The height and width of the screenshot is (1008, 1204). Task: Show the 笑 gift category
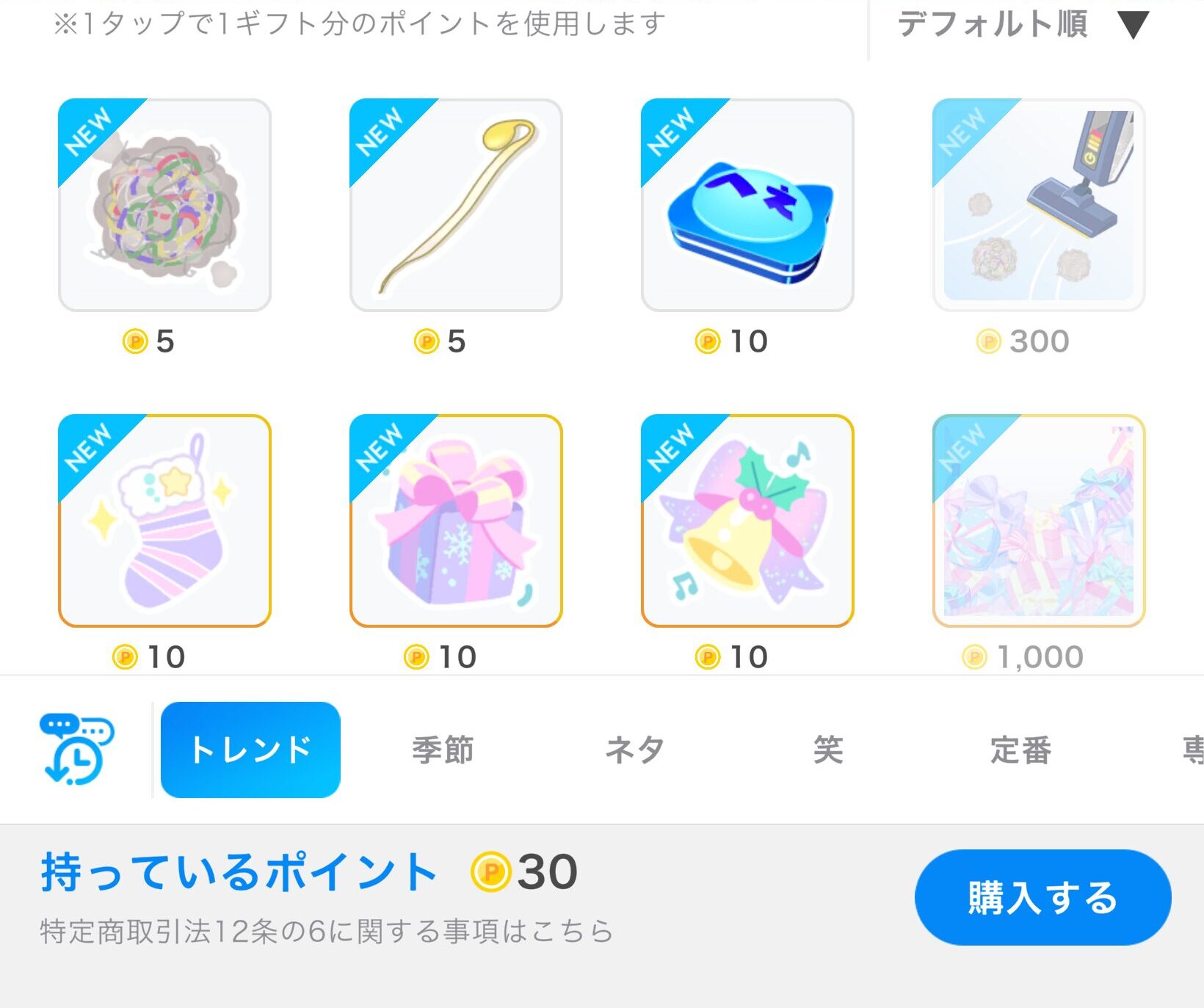(828, 750)
